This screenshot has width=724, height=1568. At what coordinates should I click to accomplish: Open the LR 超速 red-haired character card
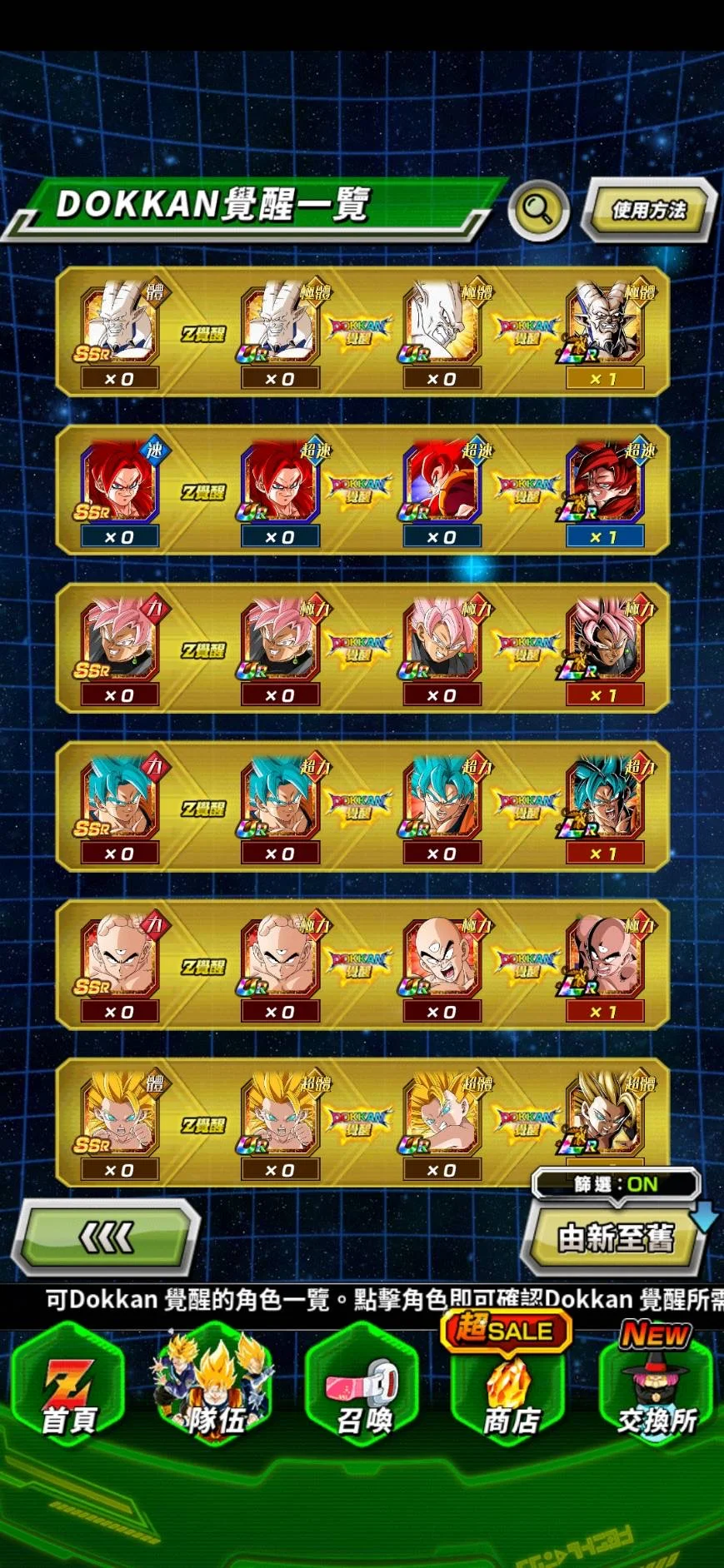[x=604, y=483]
